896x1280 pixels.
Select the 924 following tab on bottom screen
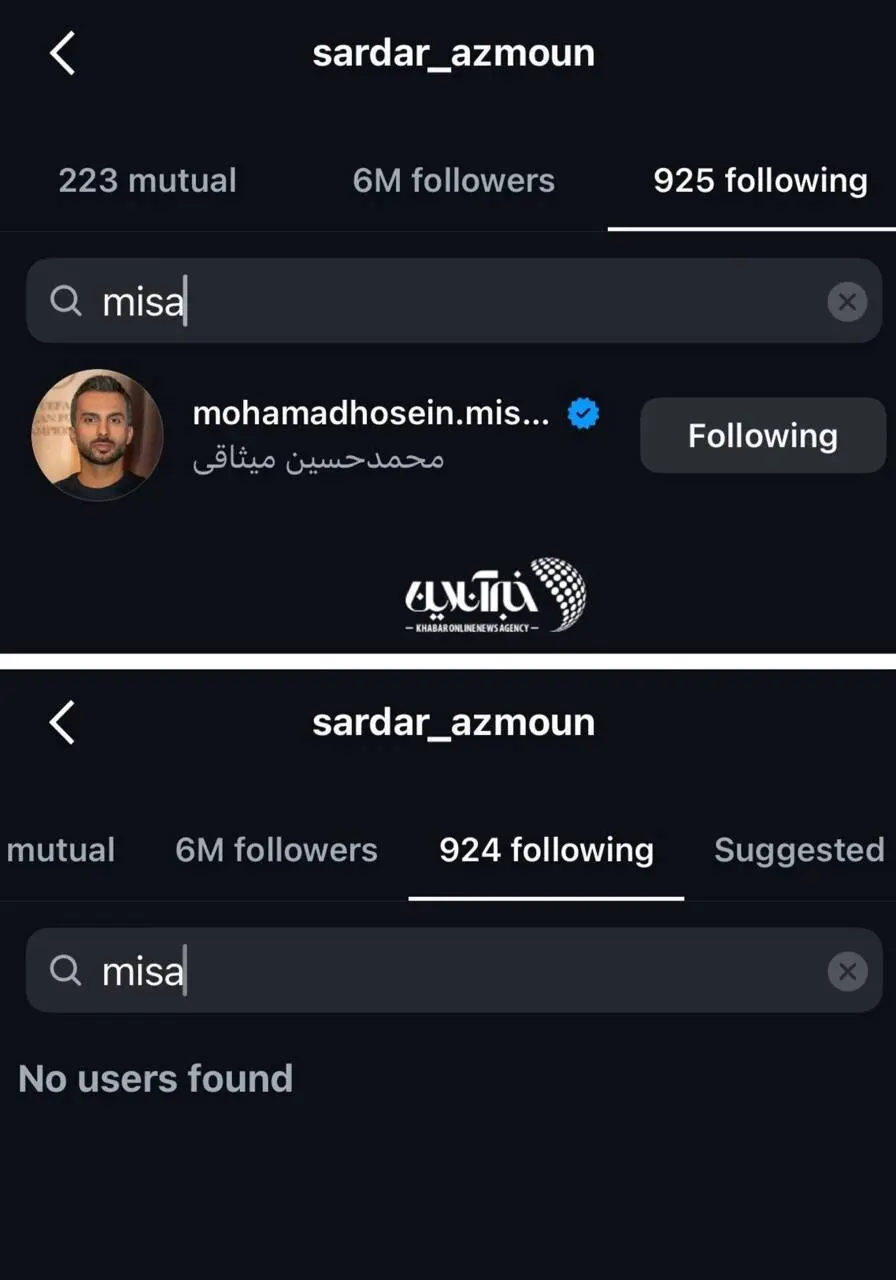click(x=545, y=849)
